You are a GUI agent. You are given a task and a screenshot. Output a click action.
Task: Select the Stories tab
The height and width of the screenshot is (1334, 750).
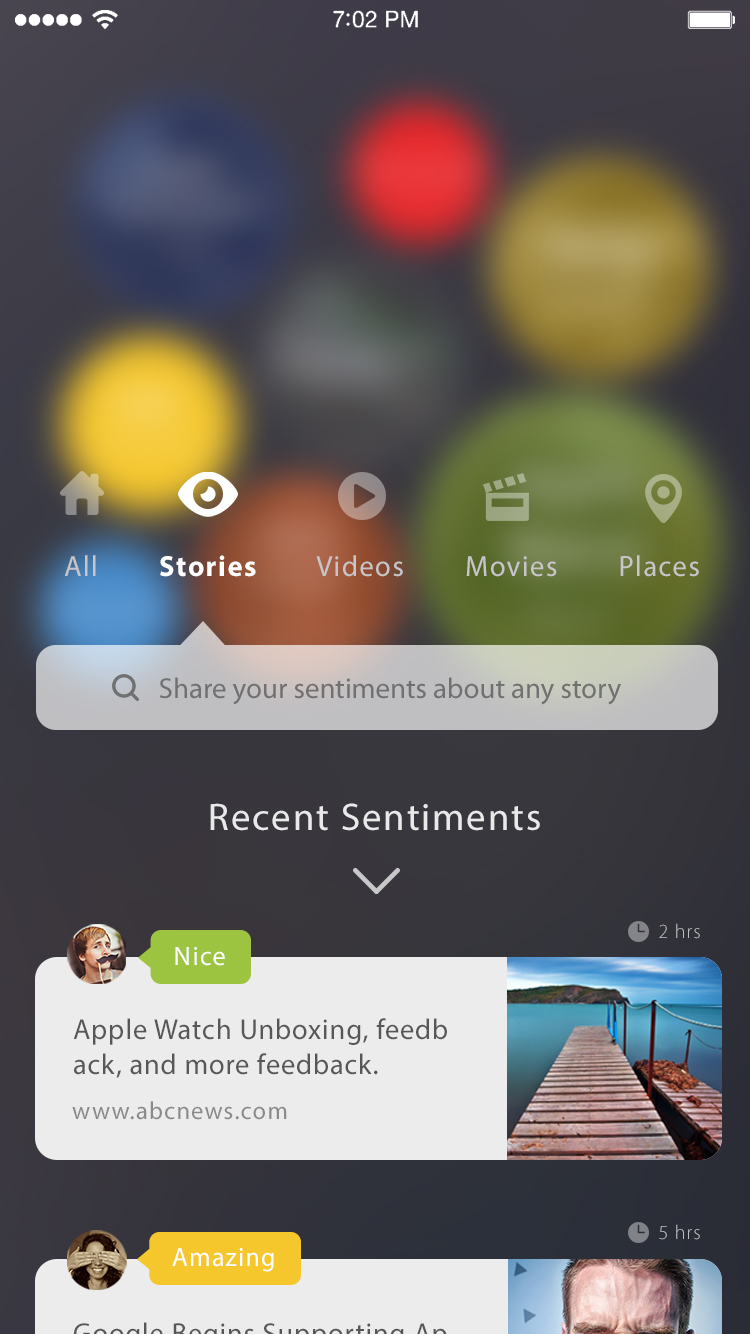(x=208, y=526)
